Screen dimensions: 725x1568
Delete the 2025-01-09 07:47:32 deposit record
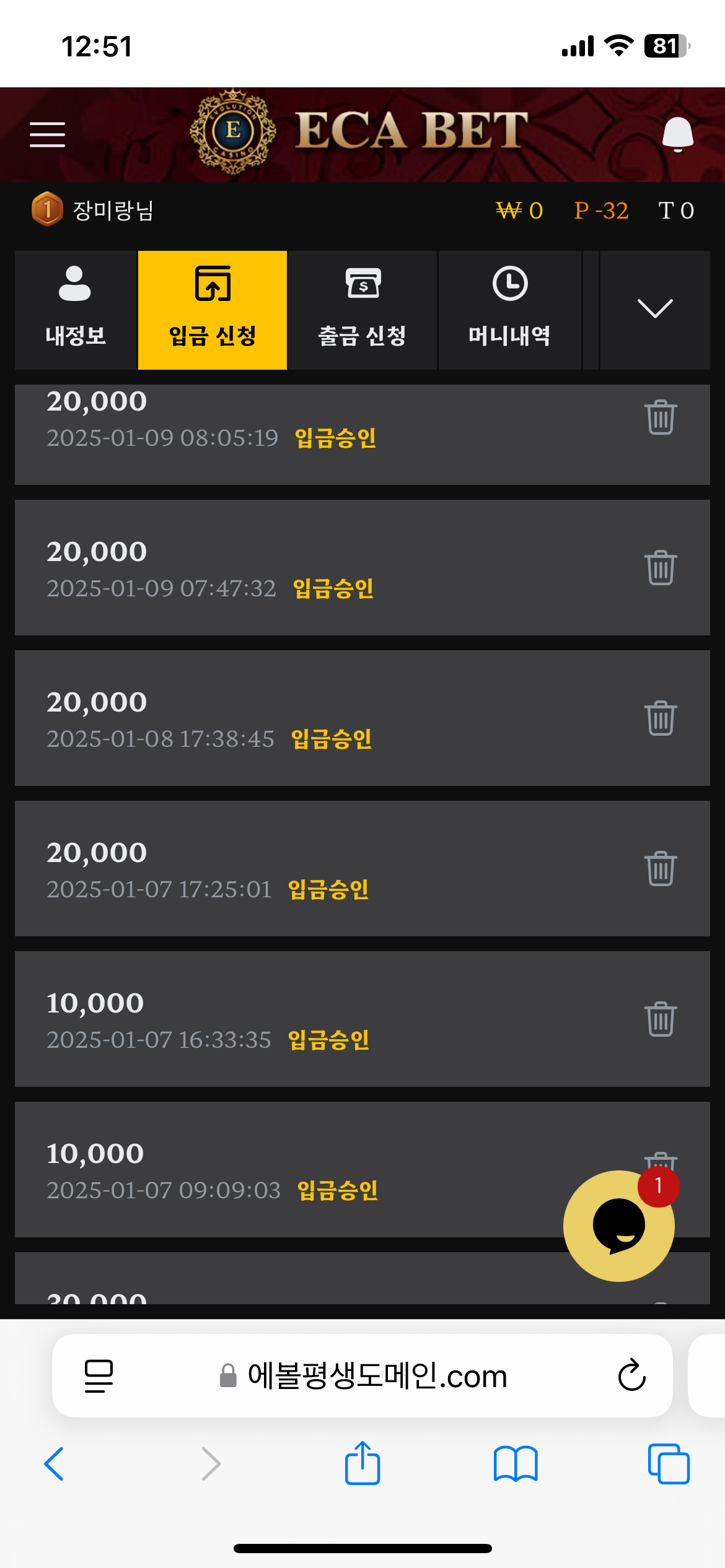(x=661, y=568)
